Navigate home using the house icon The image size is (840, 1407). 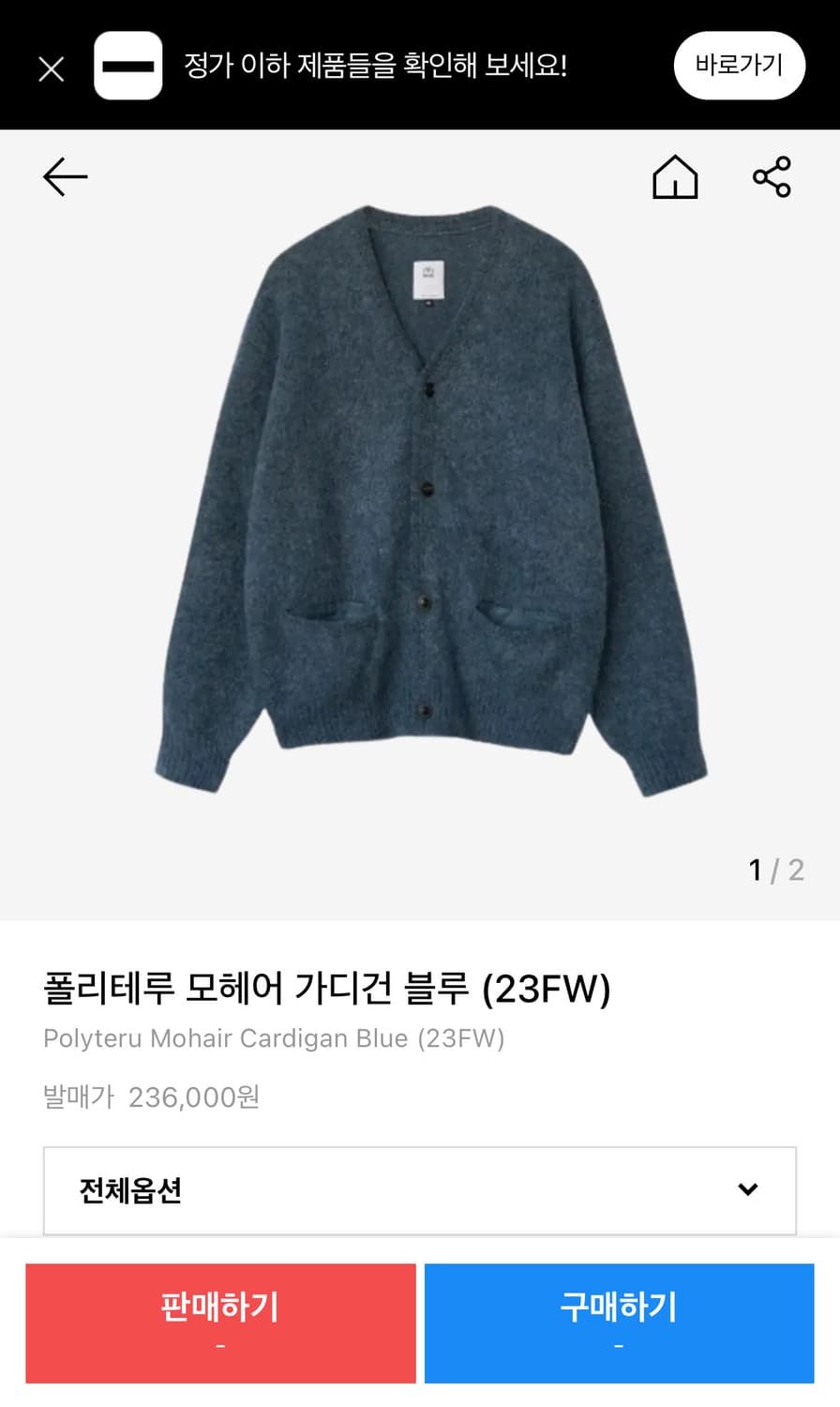point(677,176)
